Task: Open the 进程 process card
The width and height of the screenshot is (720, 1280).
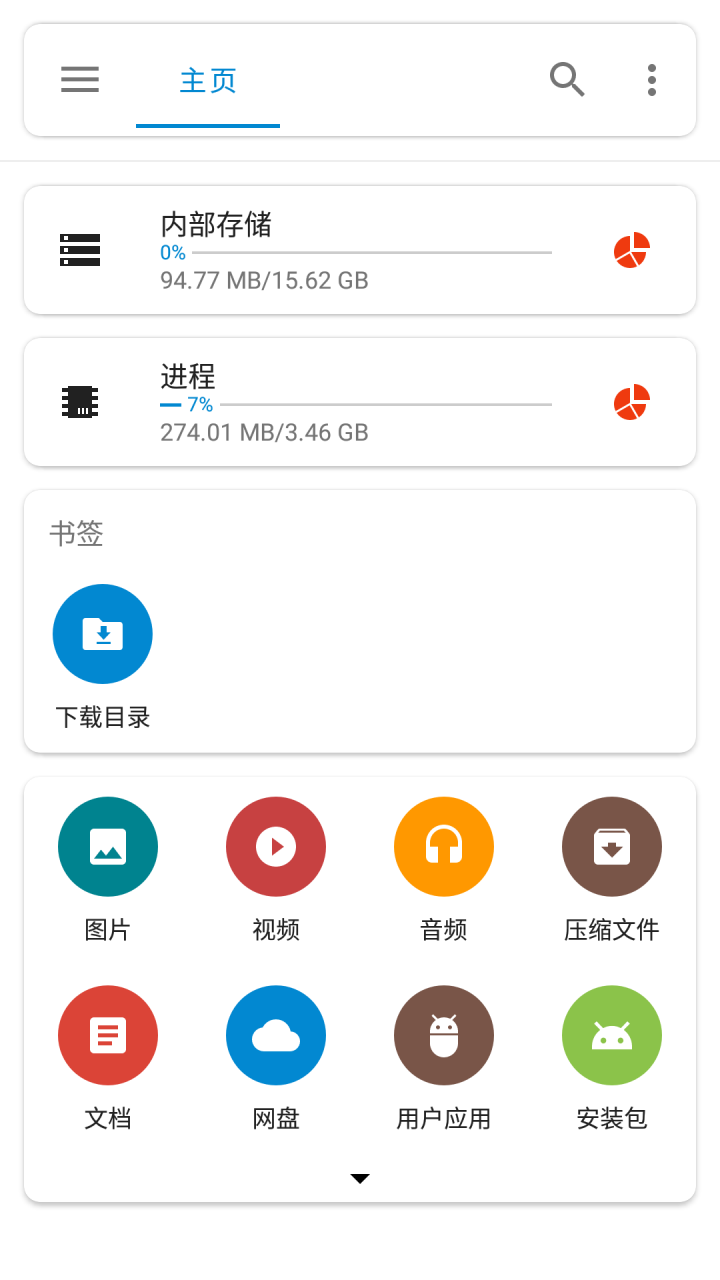Action: click(x=330, y=402)
